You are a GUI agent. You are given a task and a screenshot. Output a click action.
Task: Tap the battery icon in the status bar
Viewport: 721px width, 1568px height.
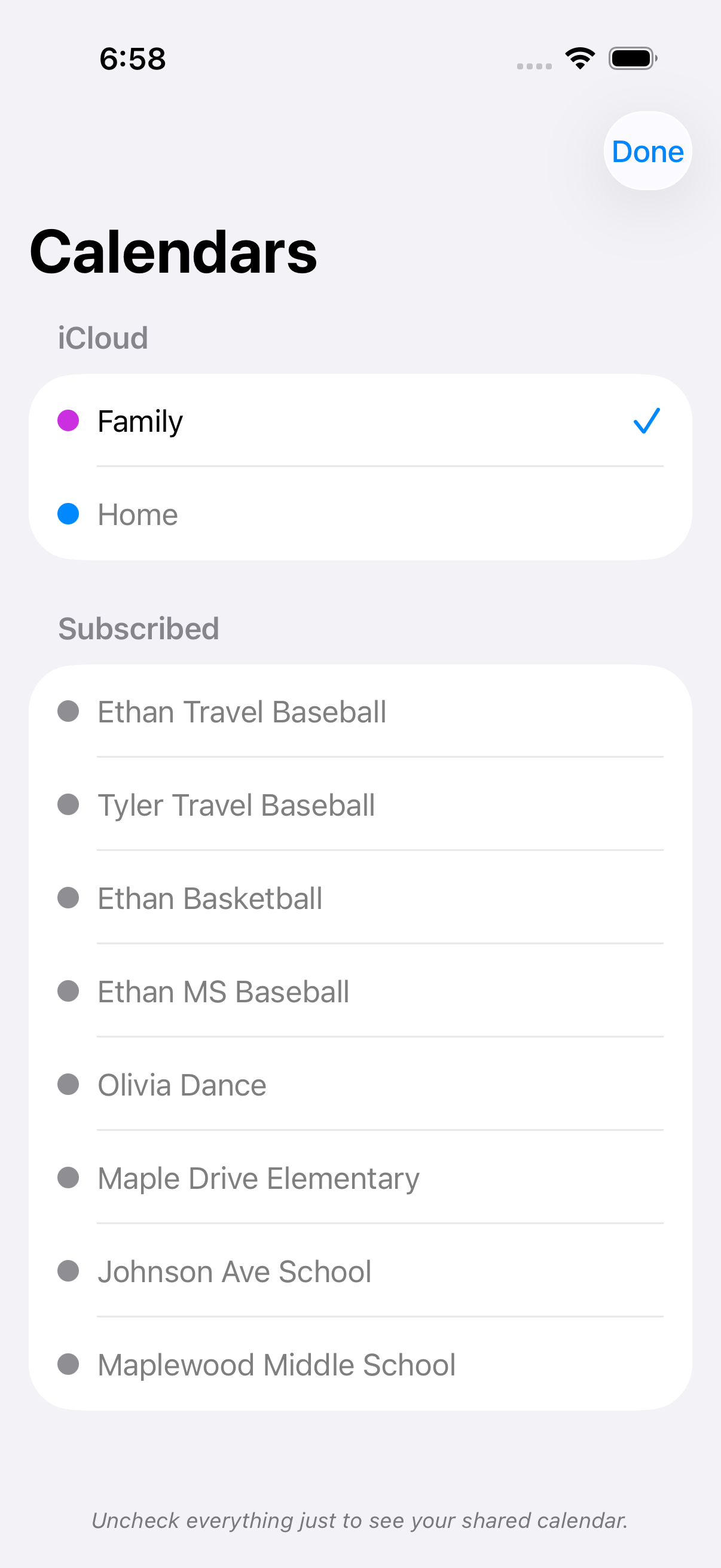point(631,58)
